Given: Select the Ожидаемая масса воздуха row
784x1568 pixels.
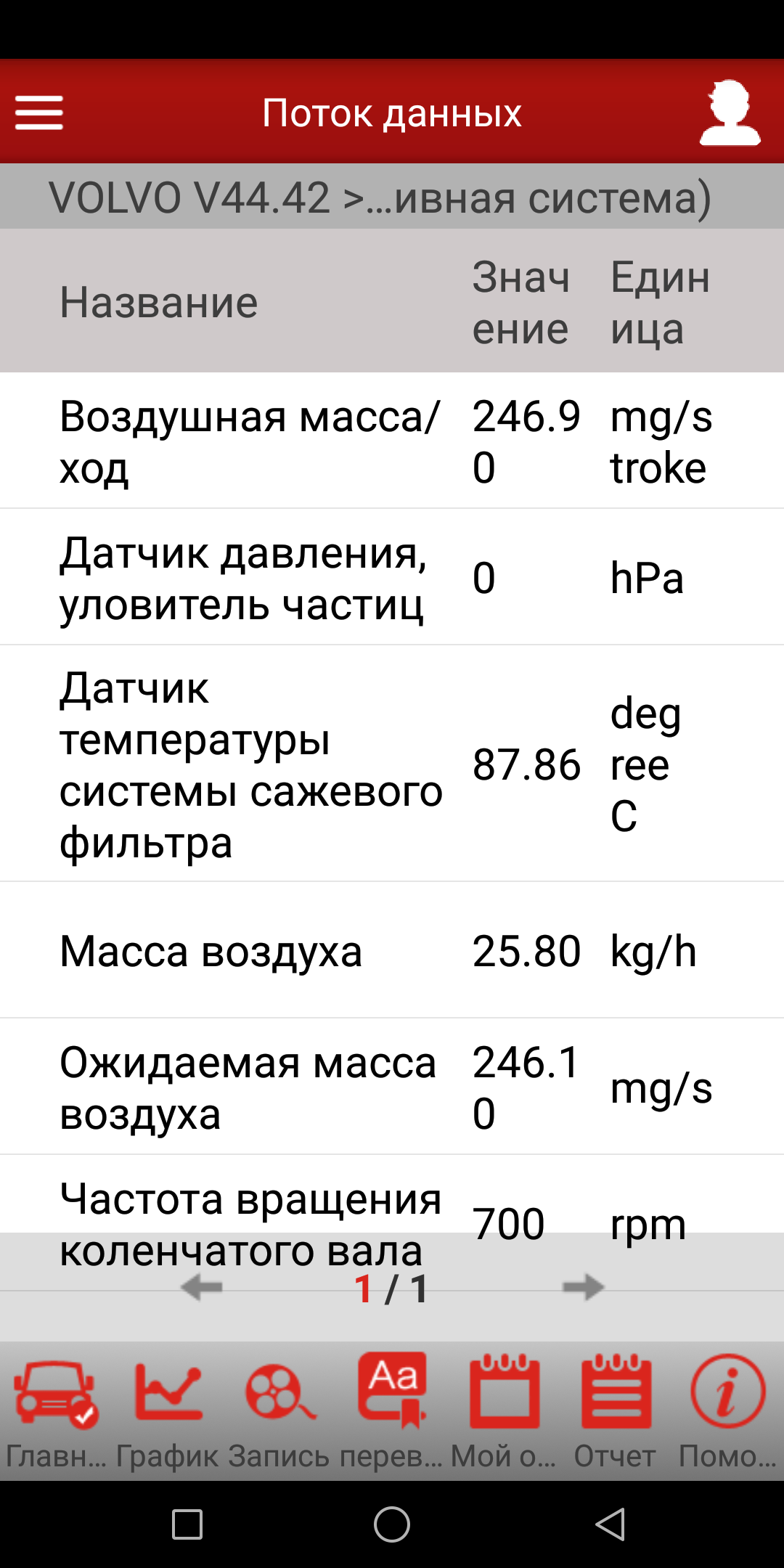Looking at the screenshot, I should [392, 1087].
